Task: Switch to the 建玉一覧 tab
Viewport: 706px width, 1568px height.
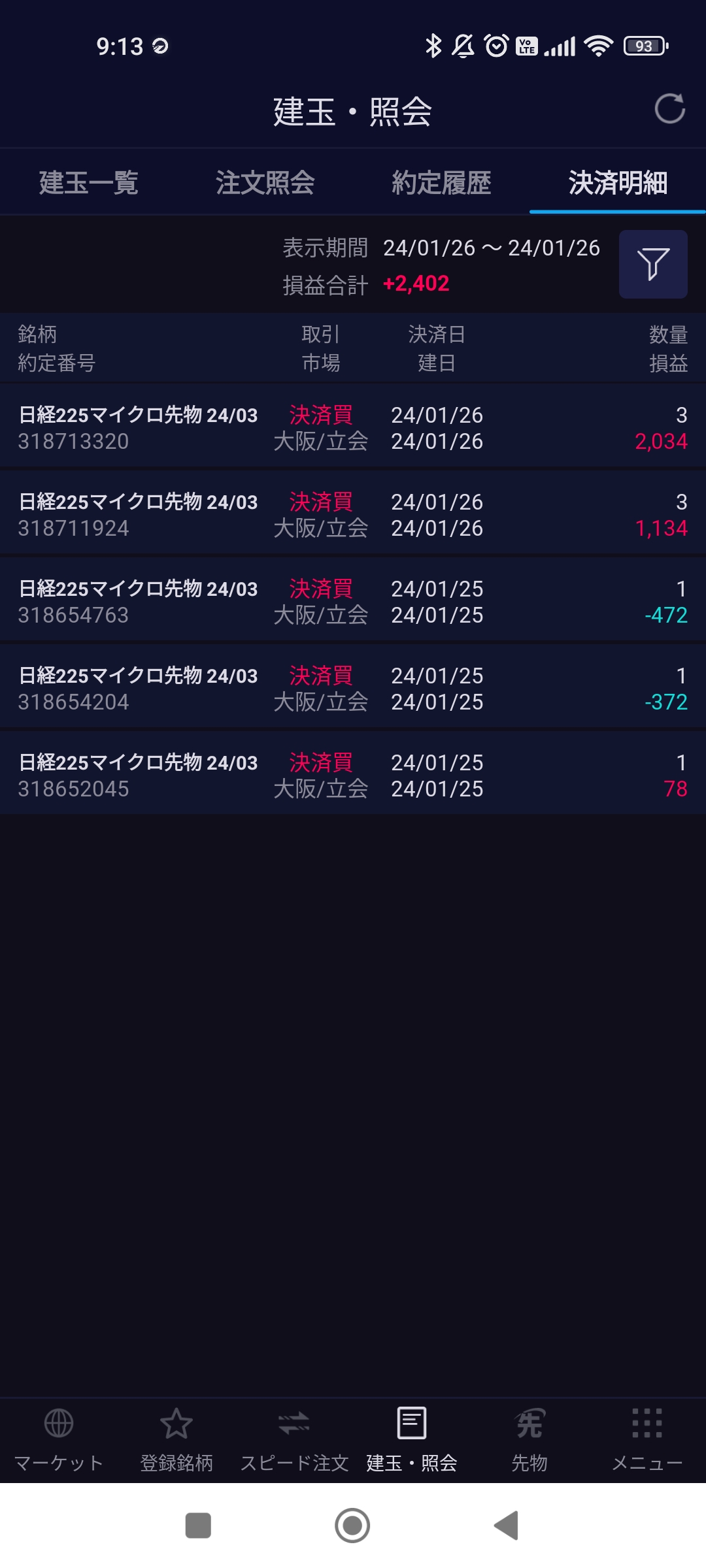Action: pyautogui.click(x=88, y=182)
